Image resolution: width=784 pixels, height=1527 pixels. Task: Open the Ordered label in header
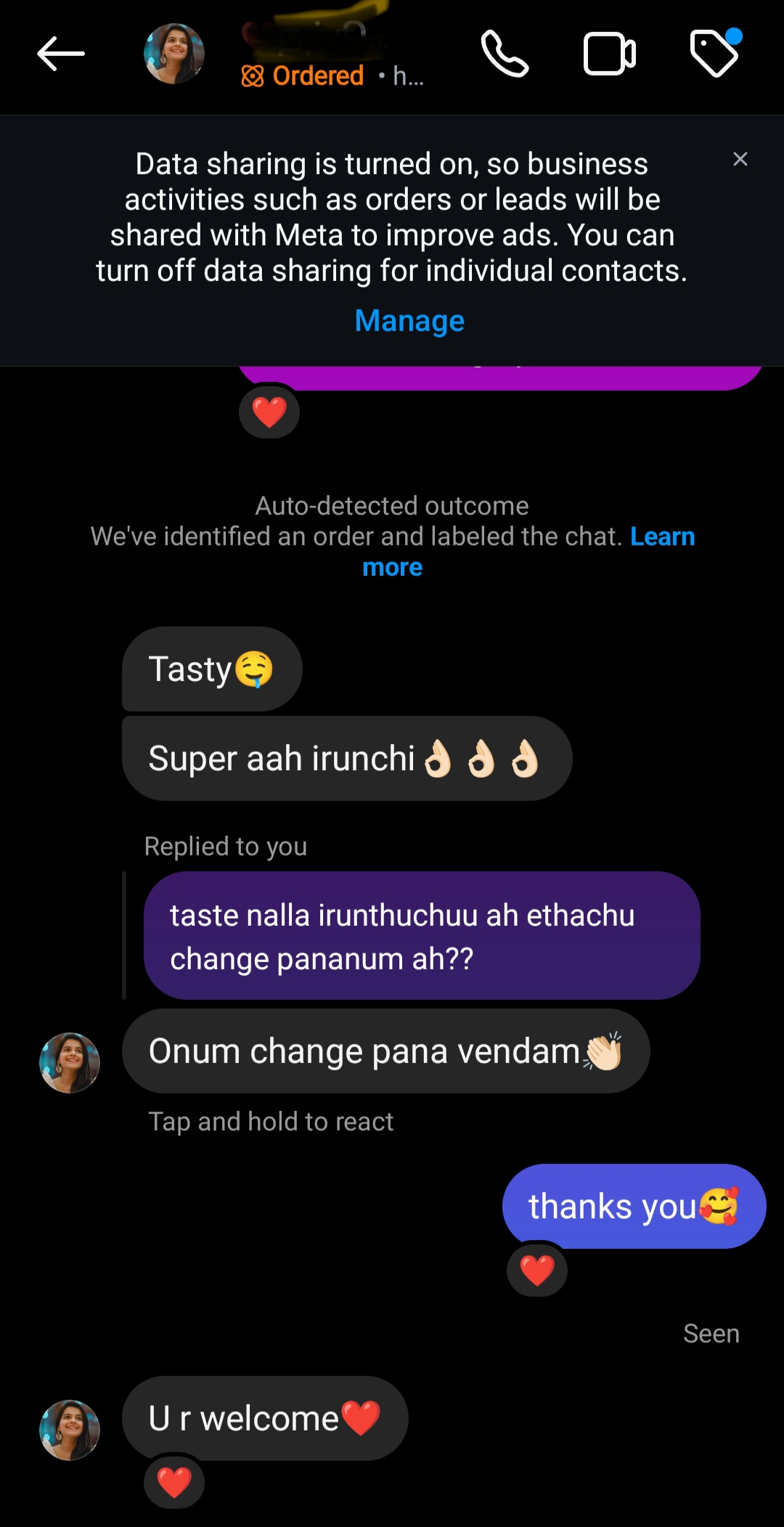303,76
